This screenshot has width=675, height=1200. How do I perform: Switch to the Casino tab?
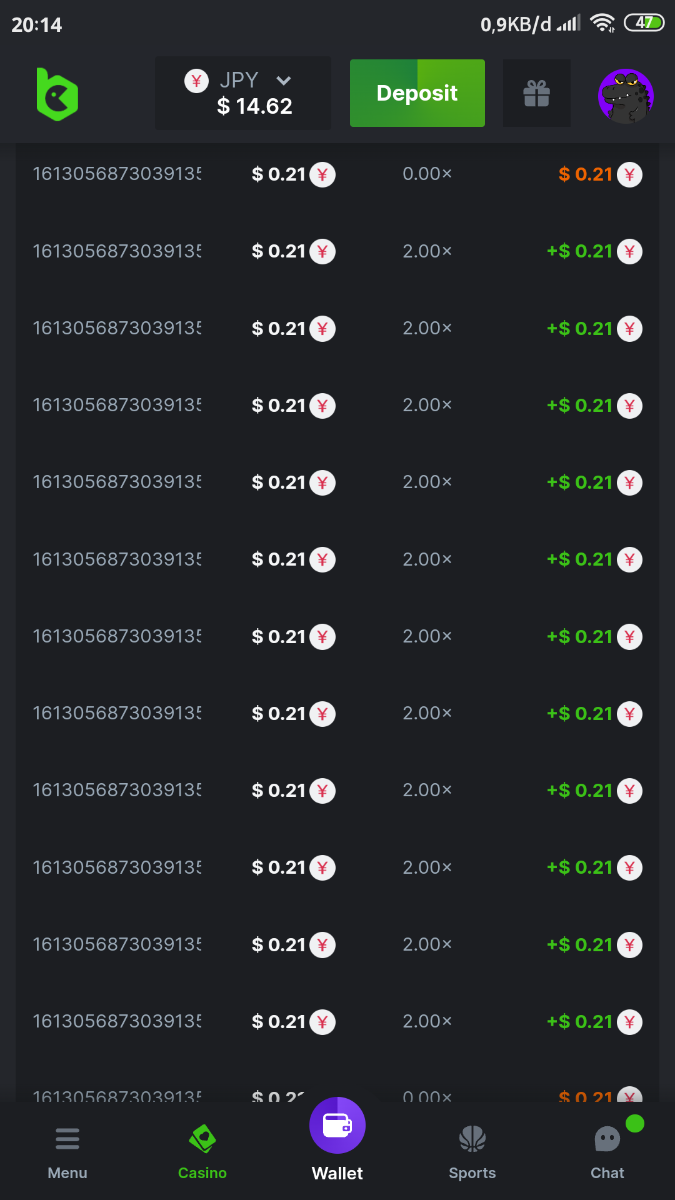tap(202, 1151)
